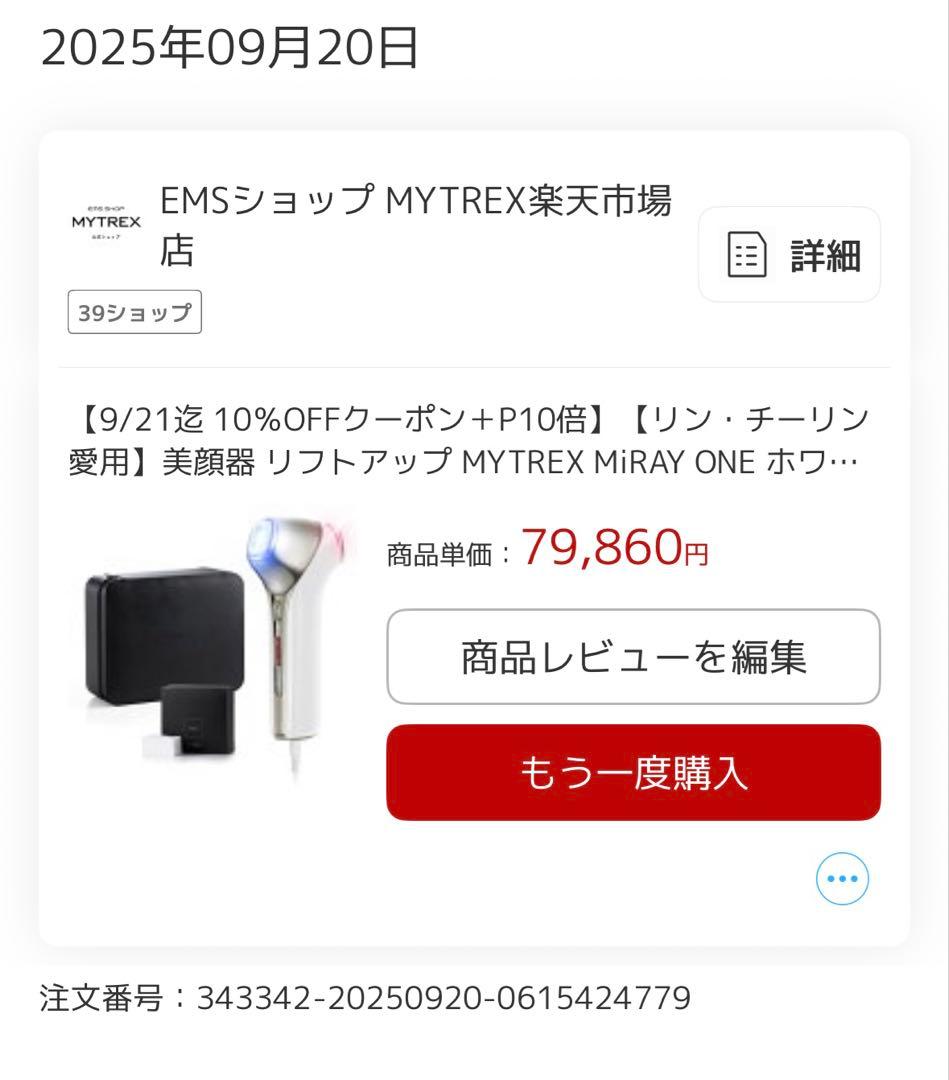Open the MYTREX MiRAY ONE product title link
Image resolution: width=949 pixels, height=1080 pixels.
475,435
